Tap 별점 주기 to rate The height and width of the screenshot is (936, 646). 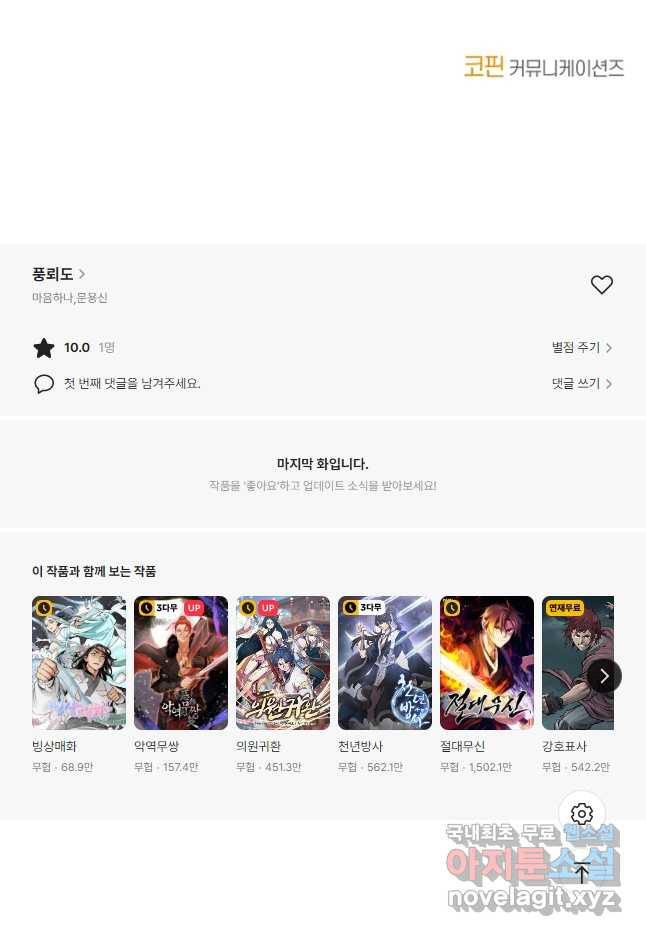pyautogui.click(x=581, y=347)
